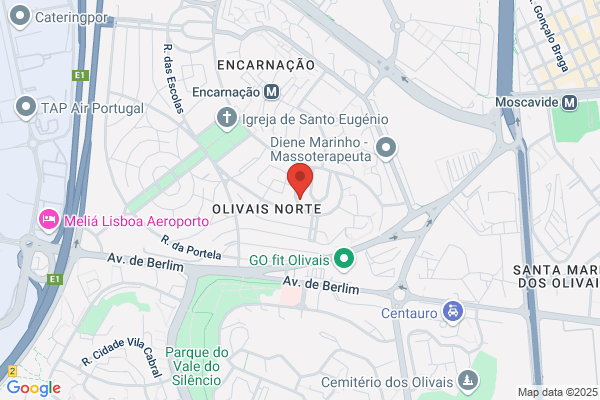
Task: Open the Meliá Lisboa Aeroporto hotel marker
Action: [x=49, y=221]
